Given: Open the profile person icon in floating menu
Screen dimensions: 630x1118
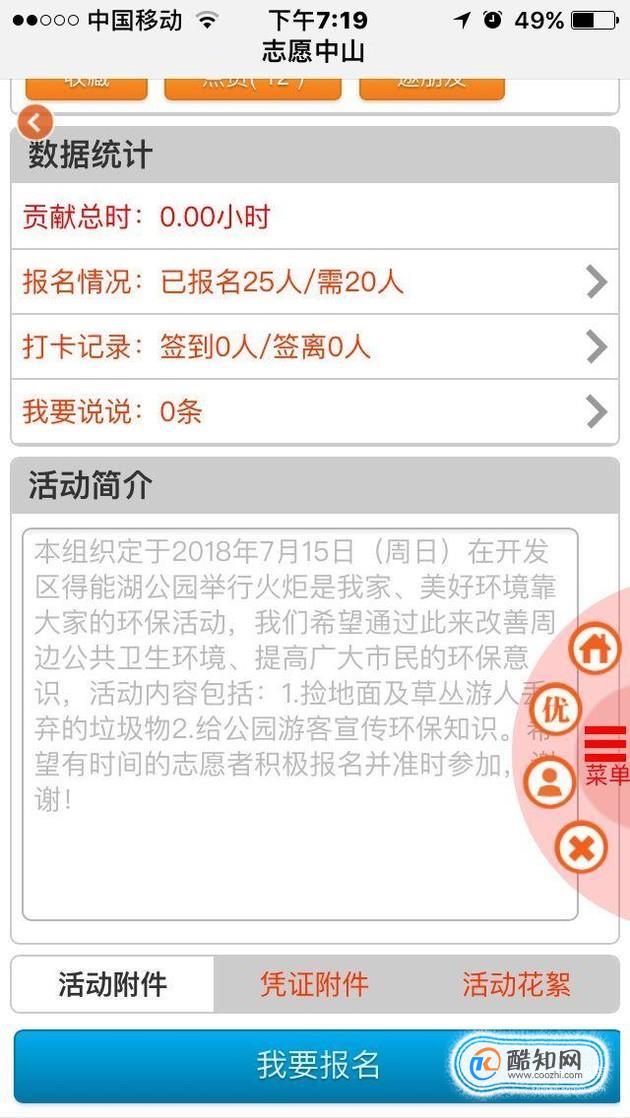Looking at the screenshot, I should click(x=549, y=781).
